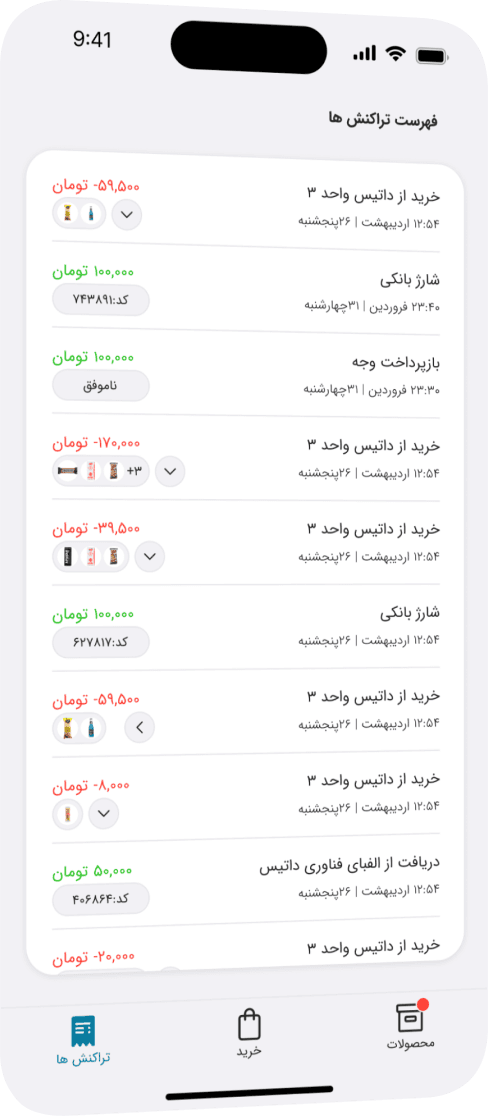The width and height of the screenshot is (488, 1116).
Task: Switch to the محصولات tab
Action: click(x=410, y=1027)
